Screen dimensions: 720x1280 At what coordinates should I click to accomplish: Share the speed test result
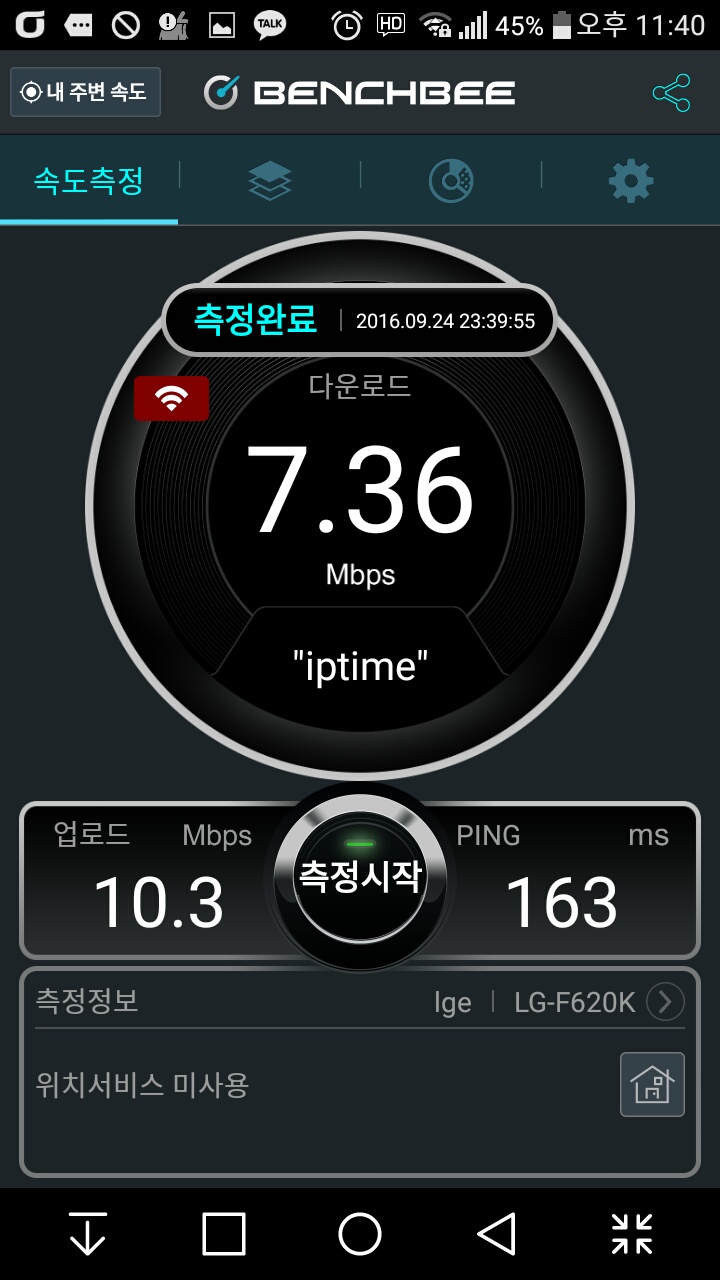click(671, 93)
